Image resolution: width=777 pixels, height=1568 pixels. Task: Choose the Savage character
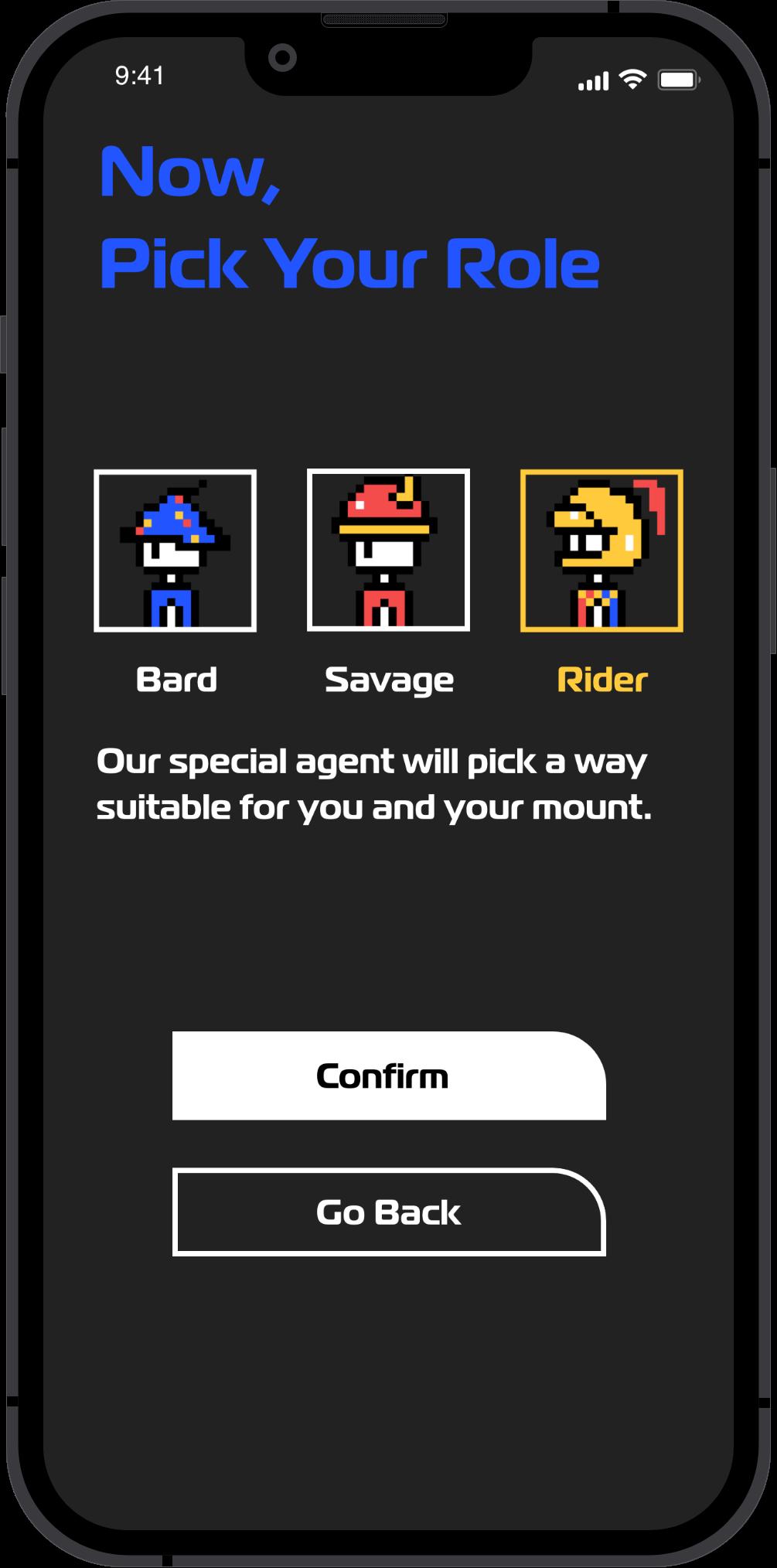coord(388,550)
